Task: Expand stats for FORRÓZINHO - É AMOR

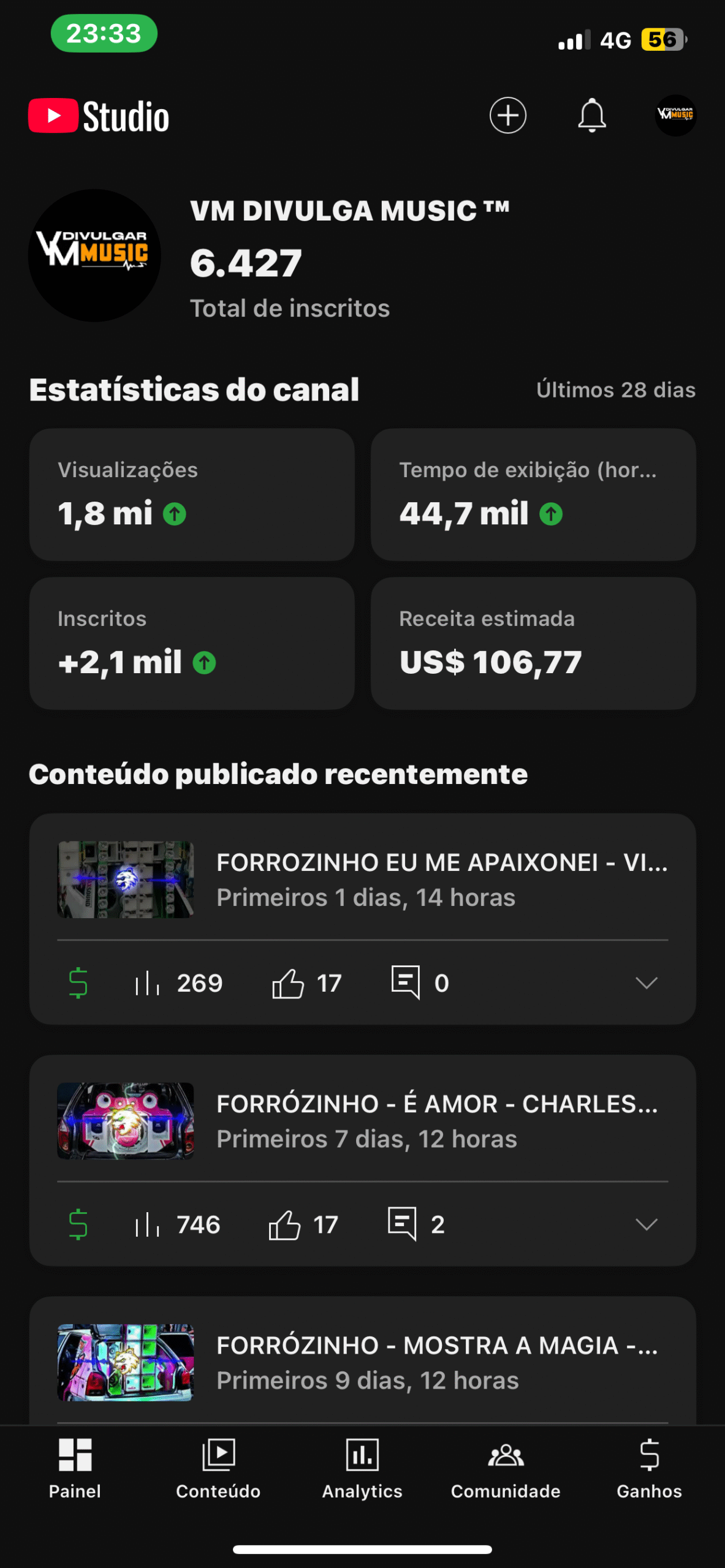Action: pyautogui.click(x=646, y=1224)
